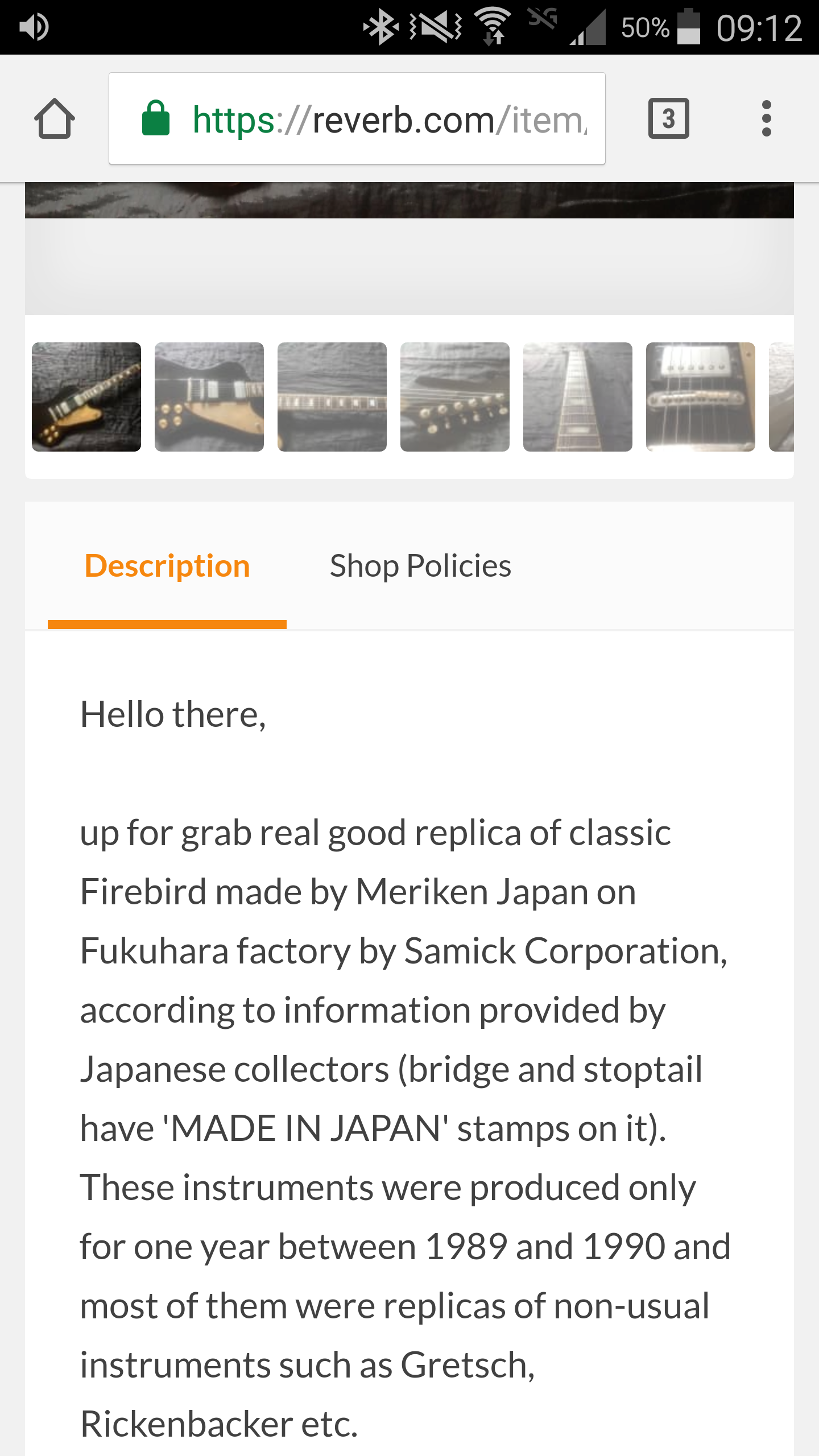Select the first guitar thumbnail on dark fabric
This screenshot has width=819, height=1456.
(86, 397)
